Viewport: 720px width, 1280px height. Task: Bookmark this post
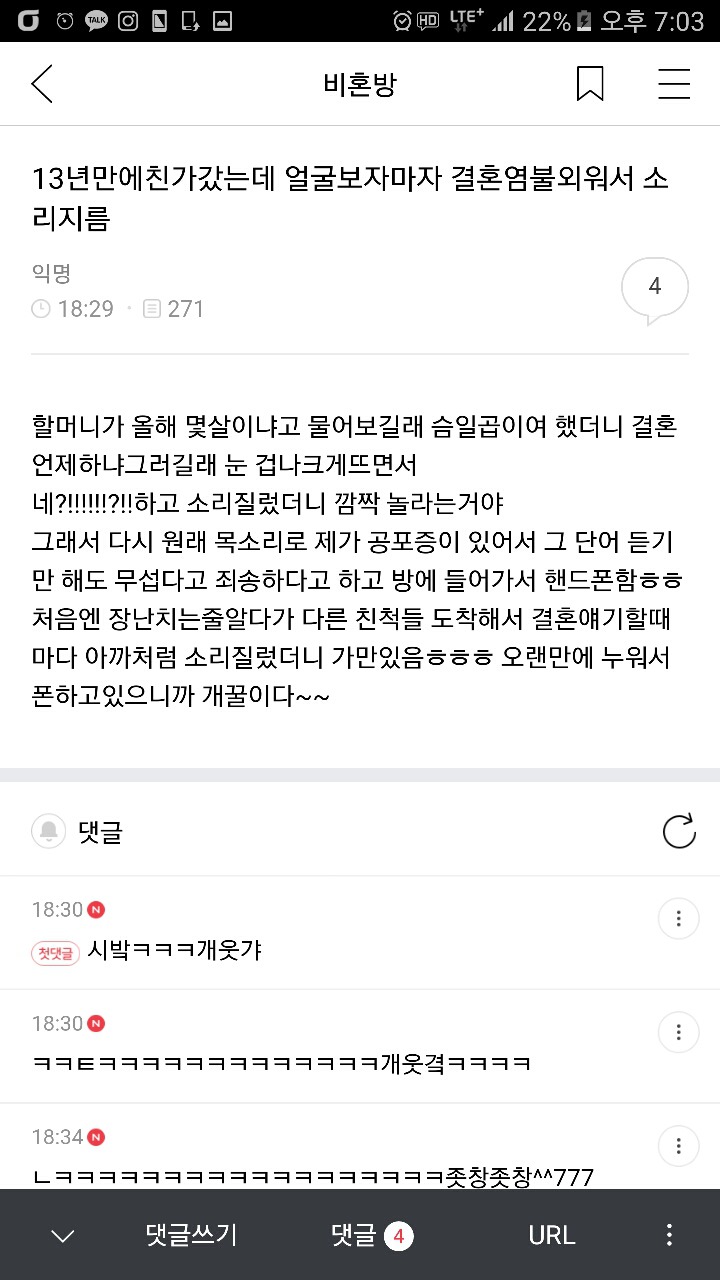click(x=590, y=85)
